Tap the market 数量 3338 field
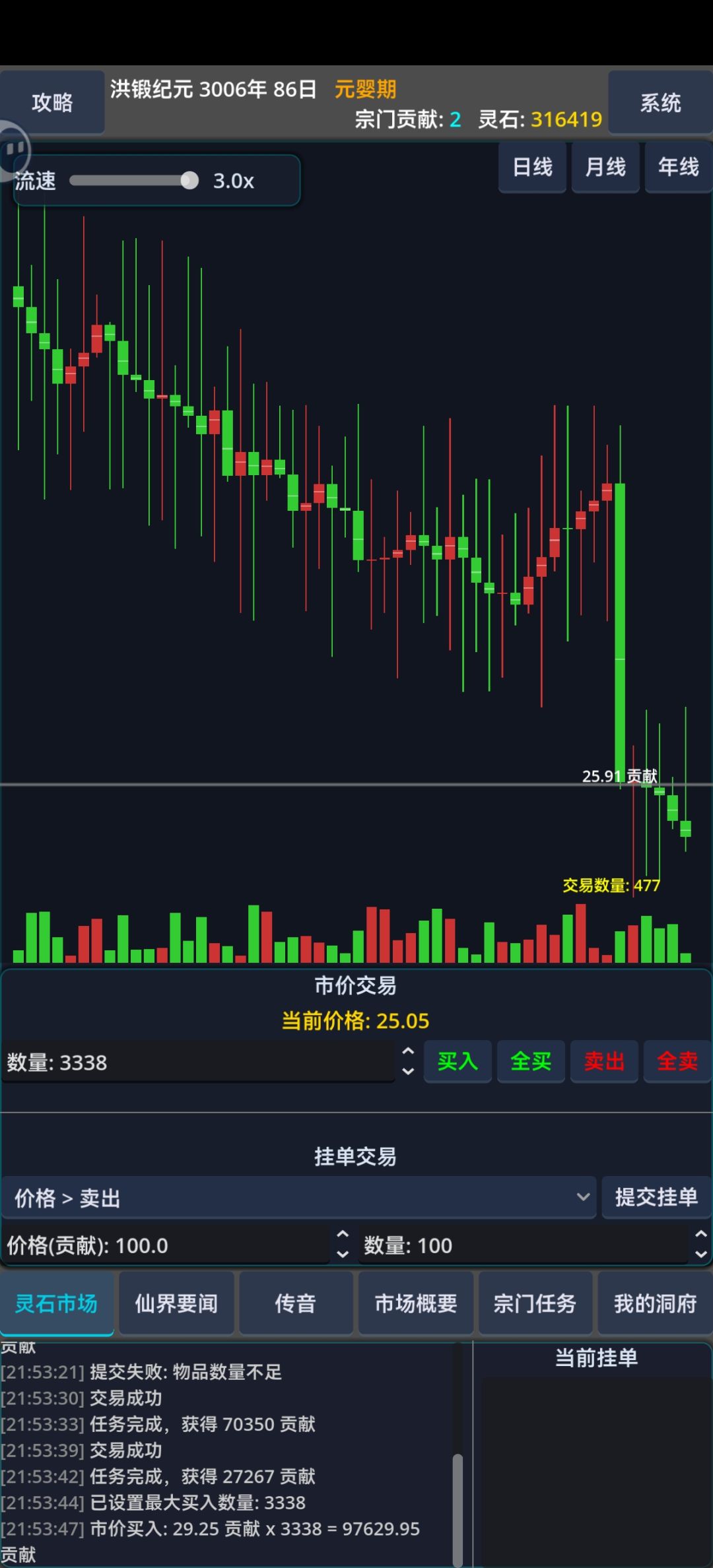Viewport: 713px width, 1568px height. tap(198, 1062)
